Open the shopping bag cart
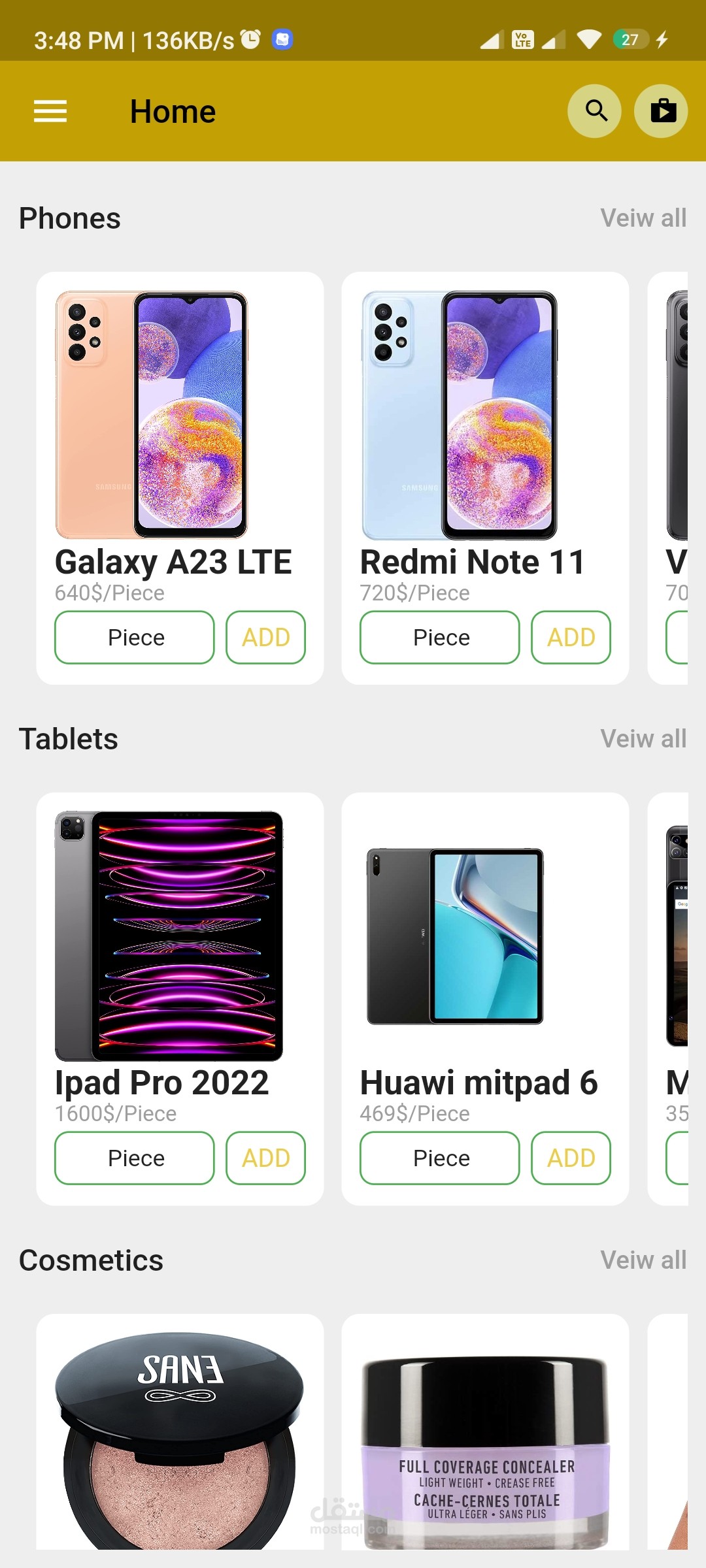The image size is (706, 1568). pyautogui.click(x=662, y=111)
